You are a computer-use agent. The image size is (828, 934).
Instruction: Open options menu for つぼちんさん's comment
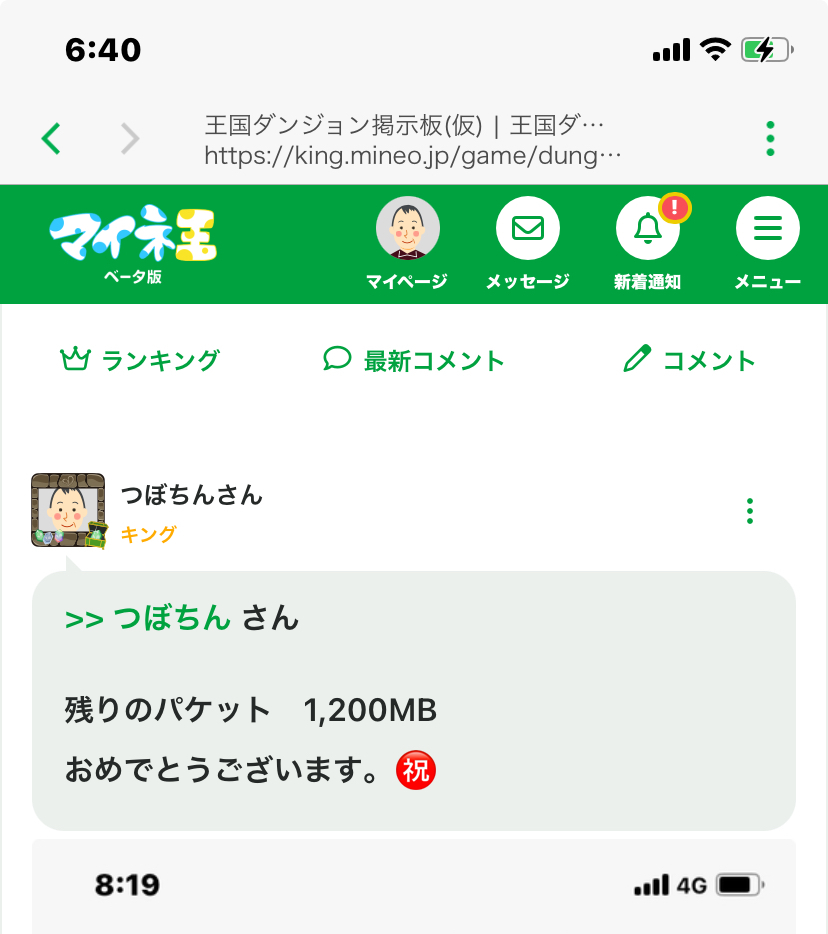(750, 511)
